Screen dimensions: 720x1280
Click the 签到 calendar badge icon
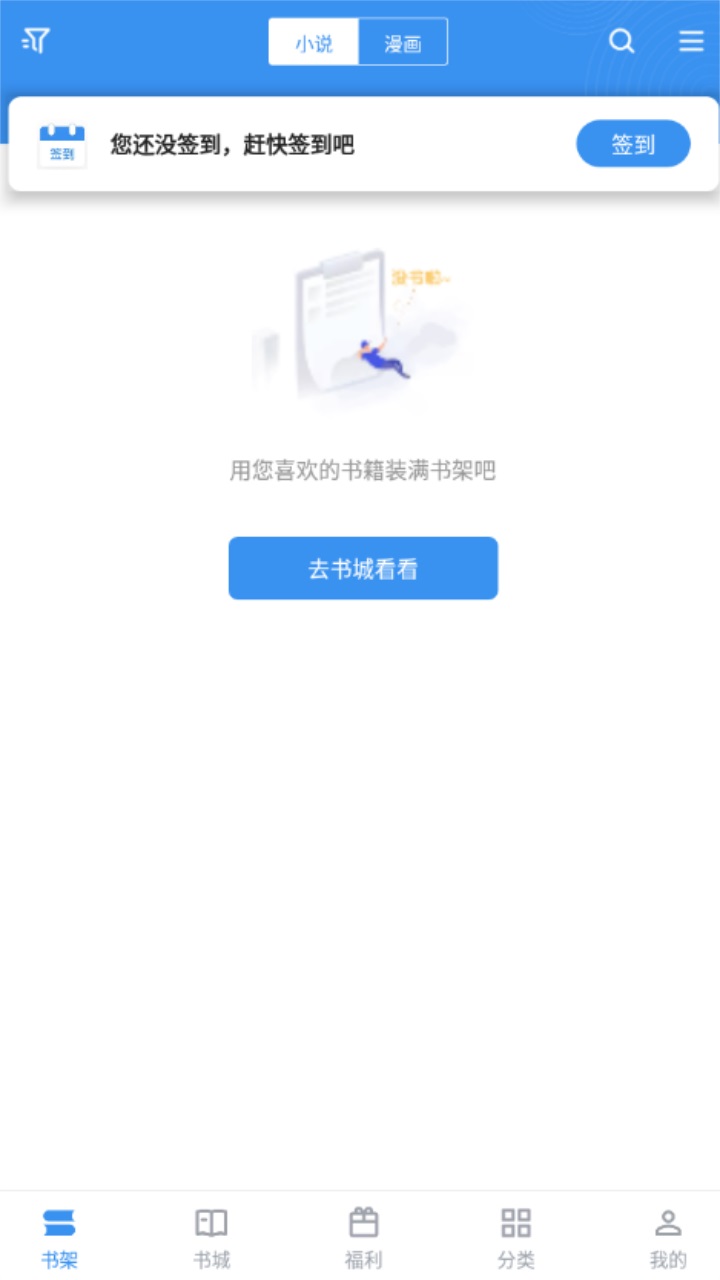pyautogui.click(x=62, y=143)
